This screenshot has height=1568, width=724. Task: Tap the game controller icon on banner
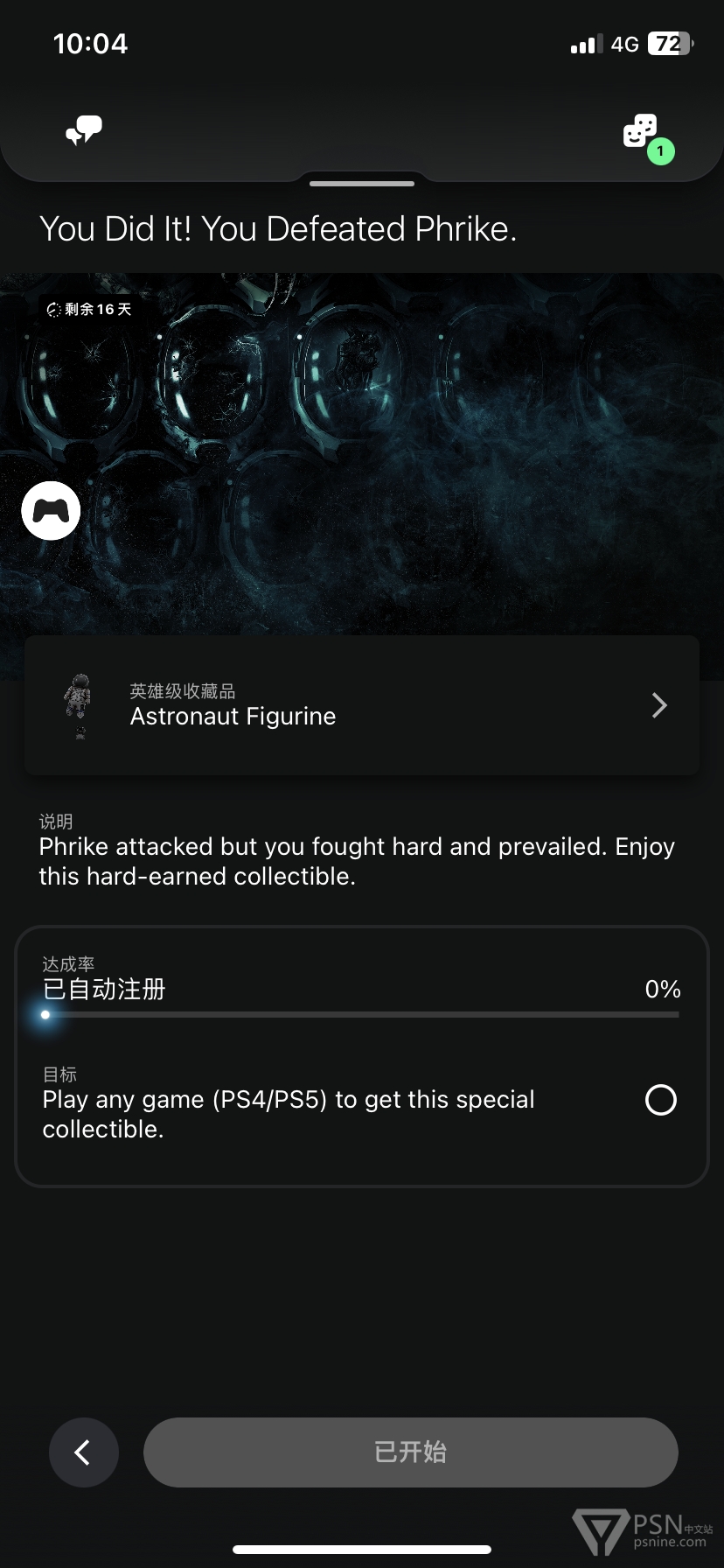point(51,510)
